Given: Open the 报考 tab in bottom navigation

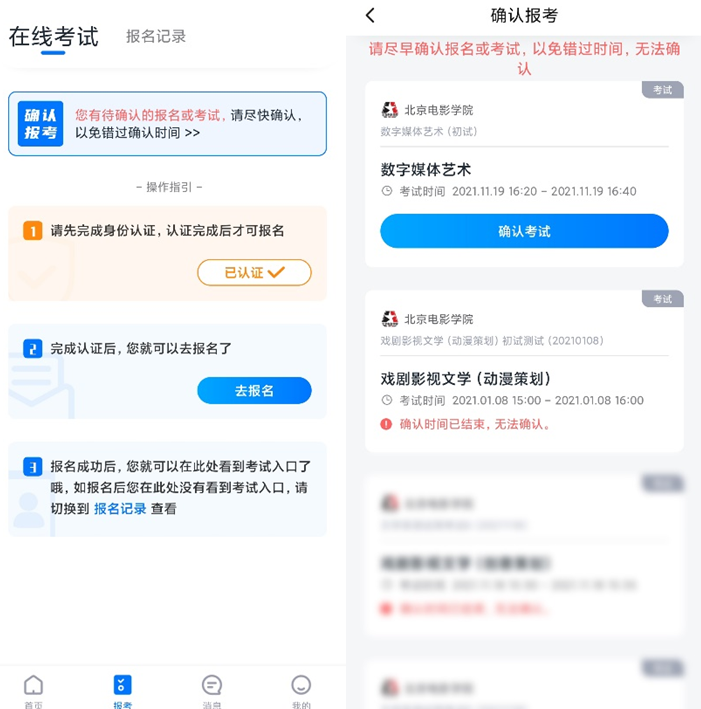Looking at the screenshot, I should coord(123,690).
